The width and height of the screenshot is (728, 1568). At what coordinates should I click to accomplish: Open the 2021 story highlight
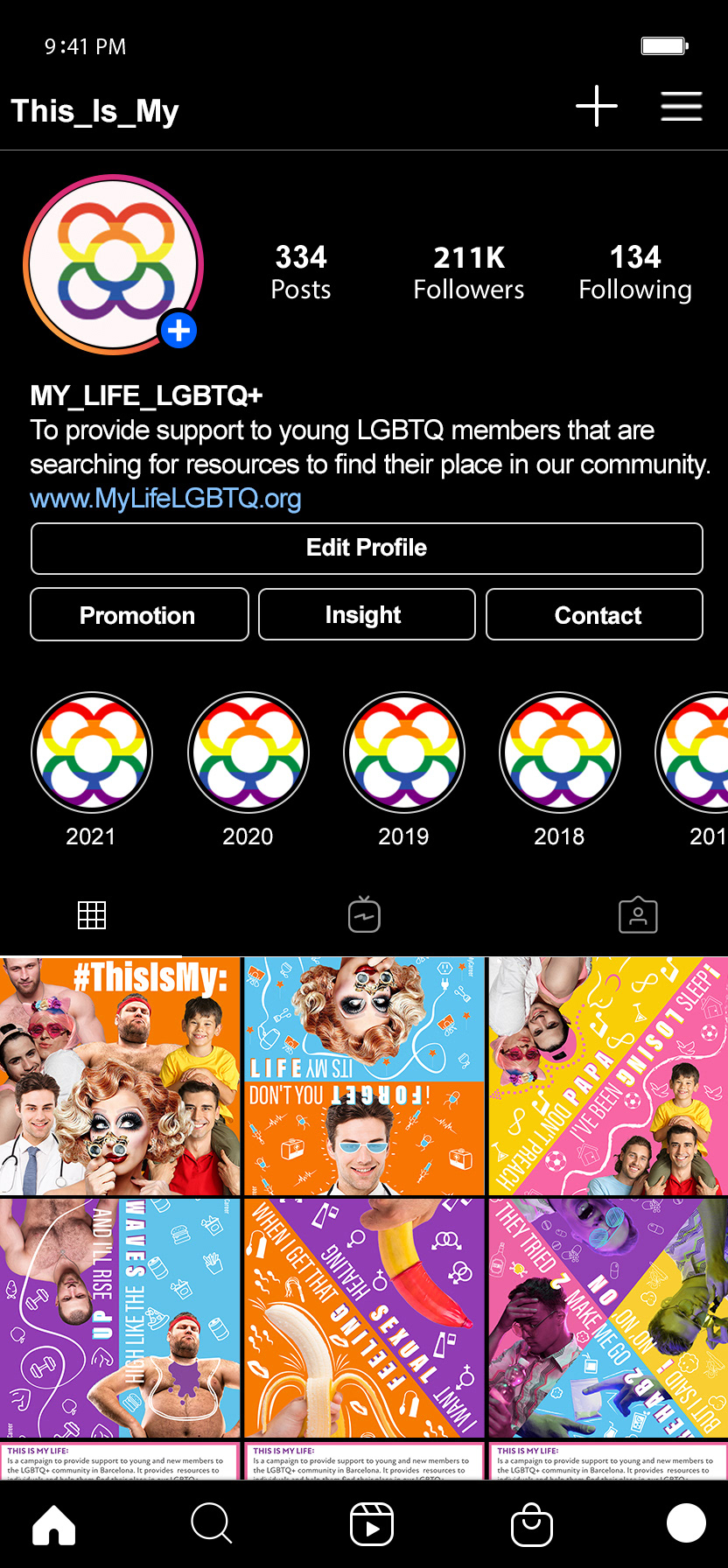click(x=92, y=752)
